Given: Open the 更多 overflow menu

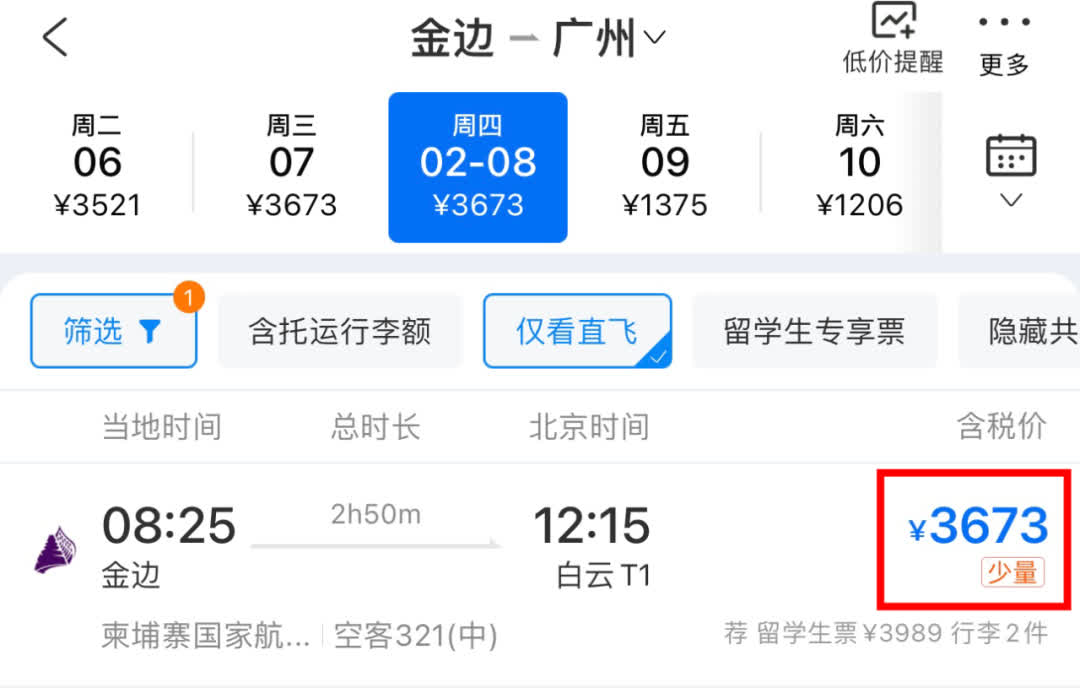Looking at the screenshot, I should click(x=1004, y=44).
